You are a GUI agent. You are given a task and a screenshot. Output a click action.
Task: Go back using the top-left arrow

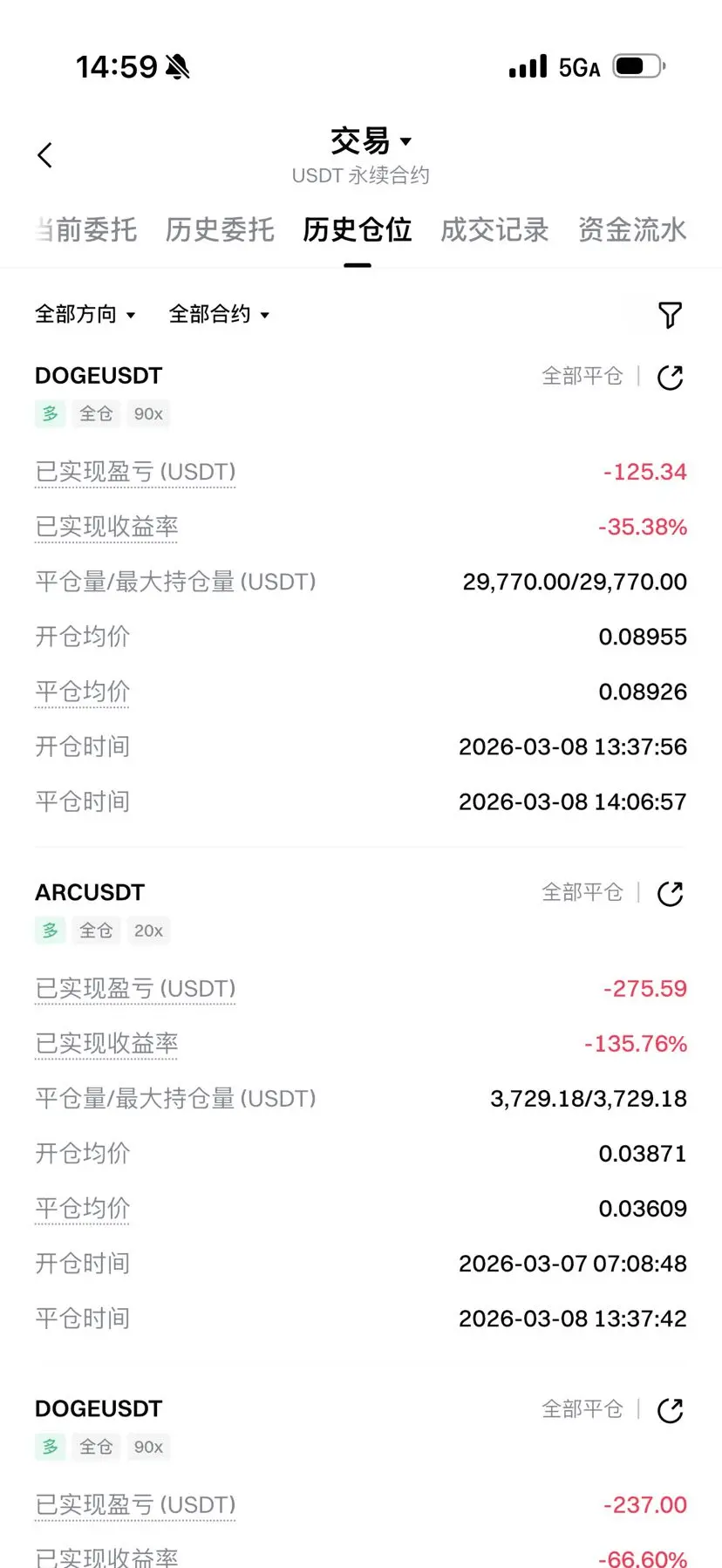click(45, 155)
